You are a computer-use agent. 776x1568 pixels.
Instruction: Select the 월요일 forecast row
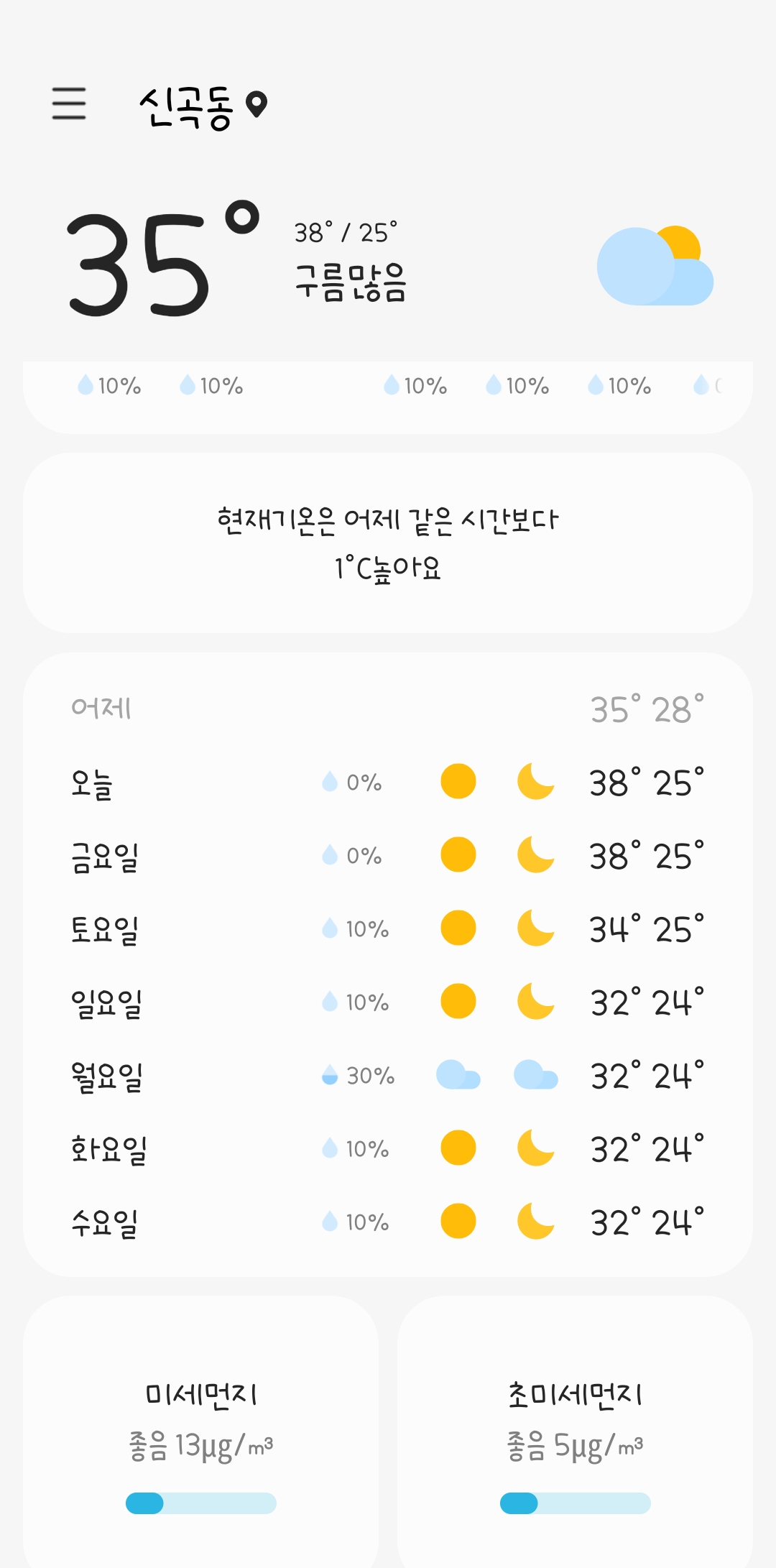pyautogui.click(x=388, y=1076)
